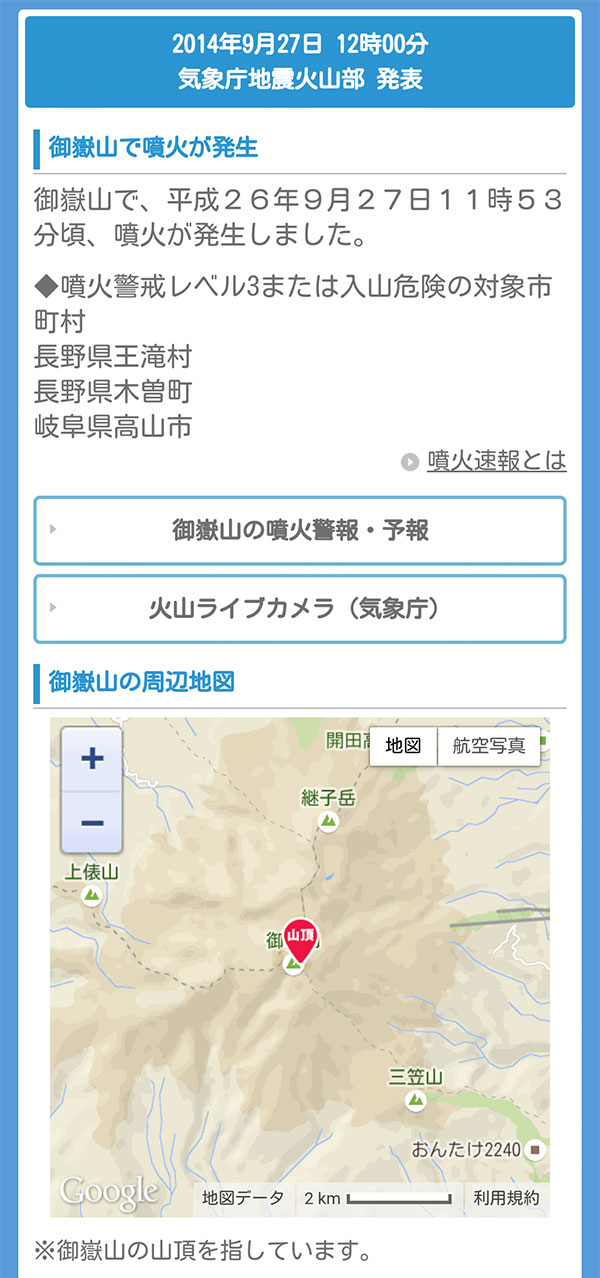Zoom in on the map

92,759
